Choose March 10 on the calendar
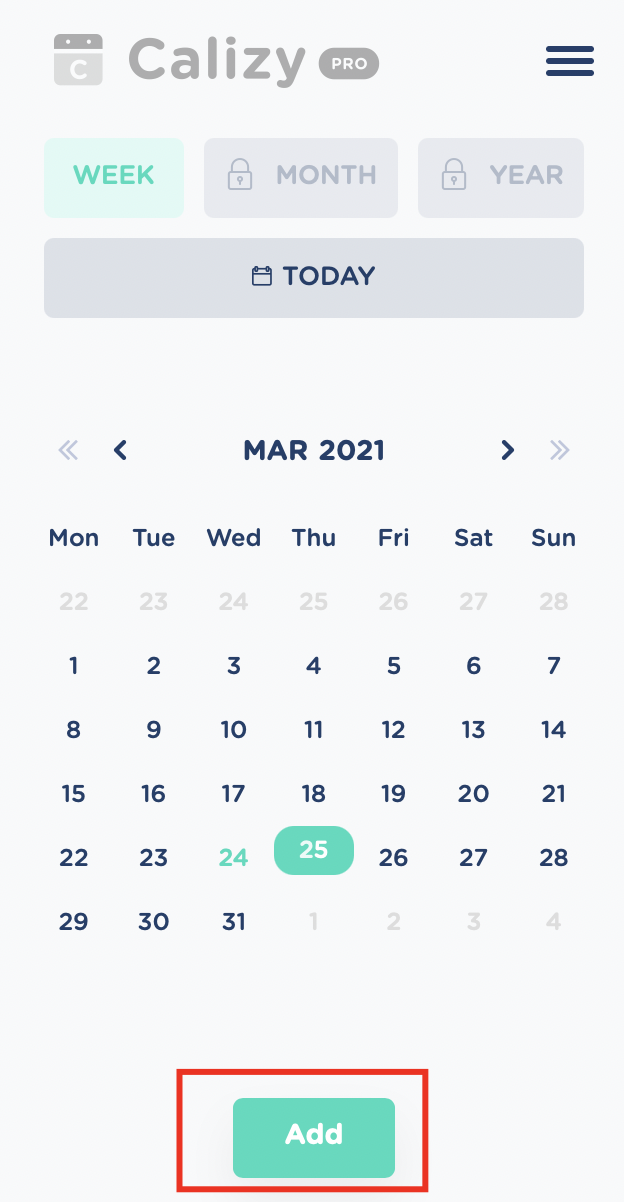Image resolution: width=624 pixels, height=1202 pixels. 233,729
